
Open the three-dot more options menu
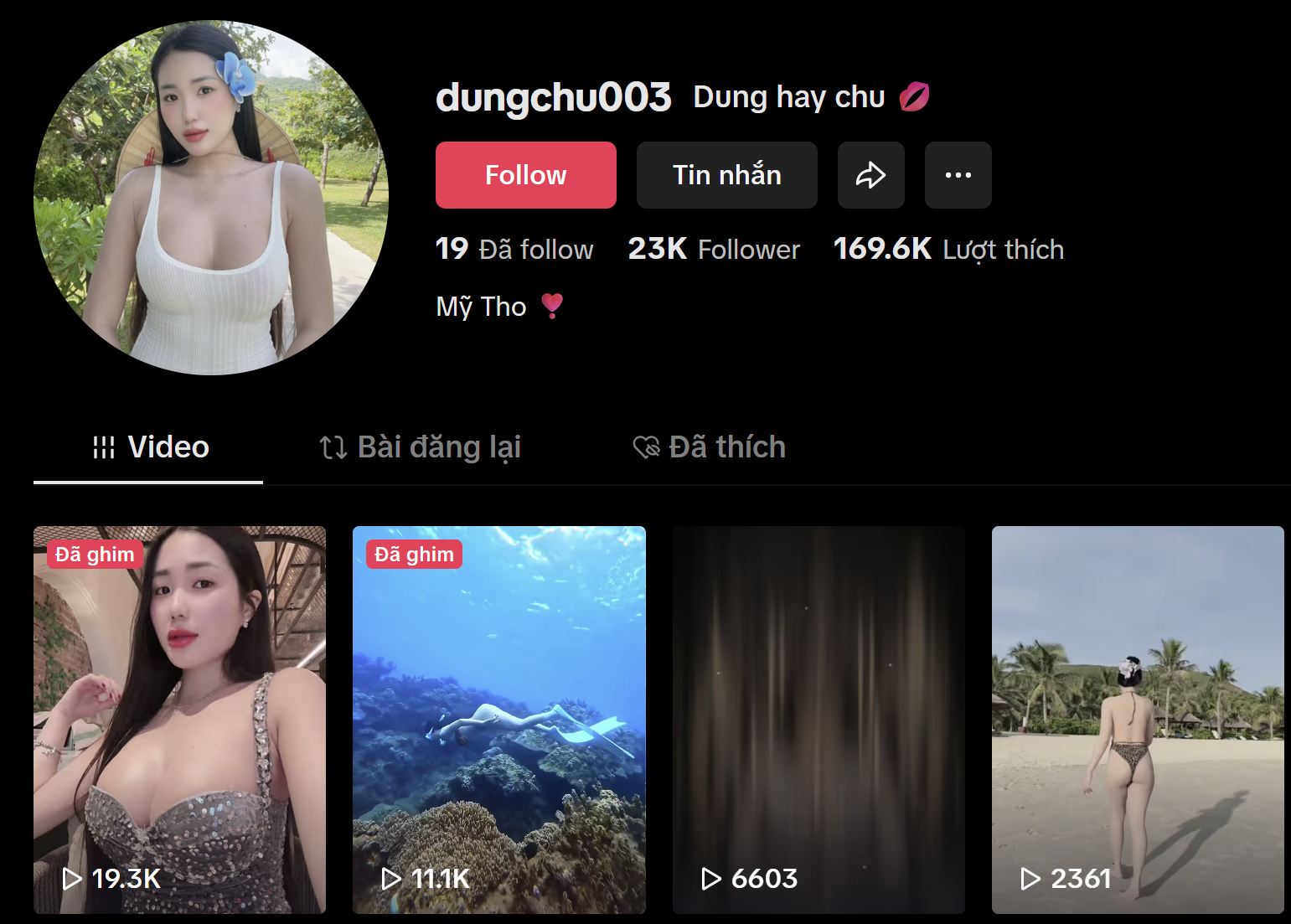click(x=958, y=175)
